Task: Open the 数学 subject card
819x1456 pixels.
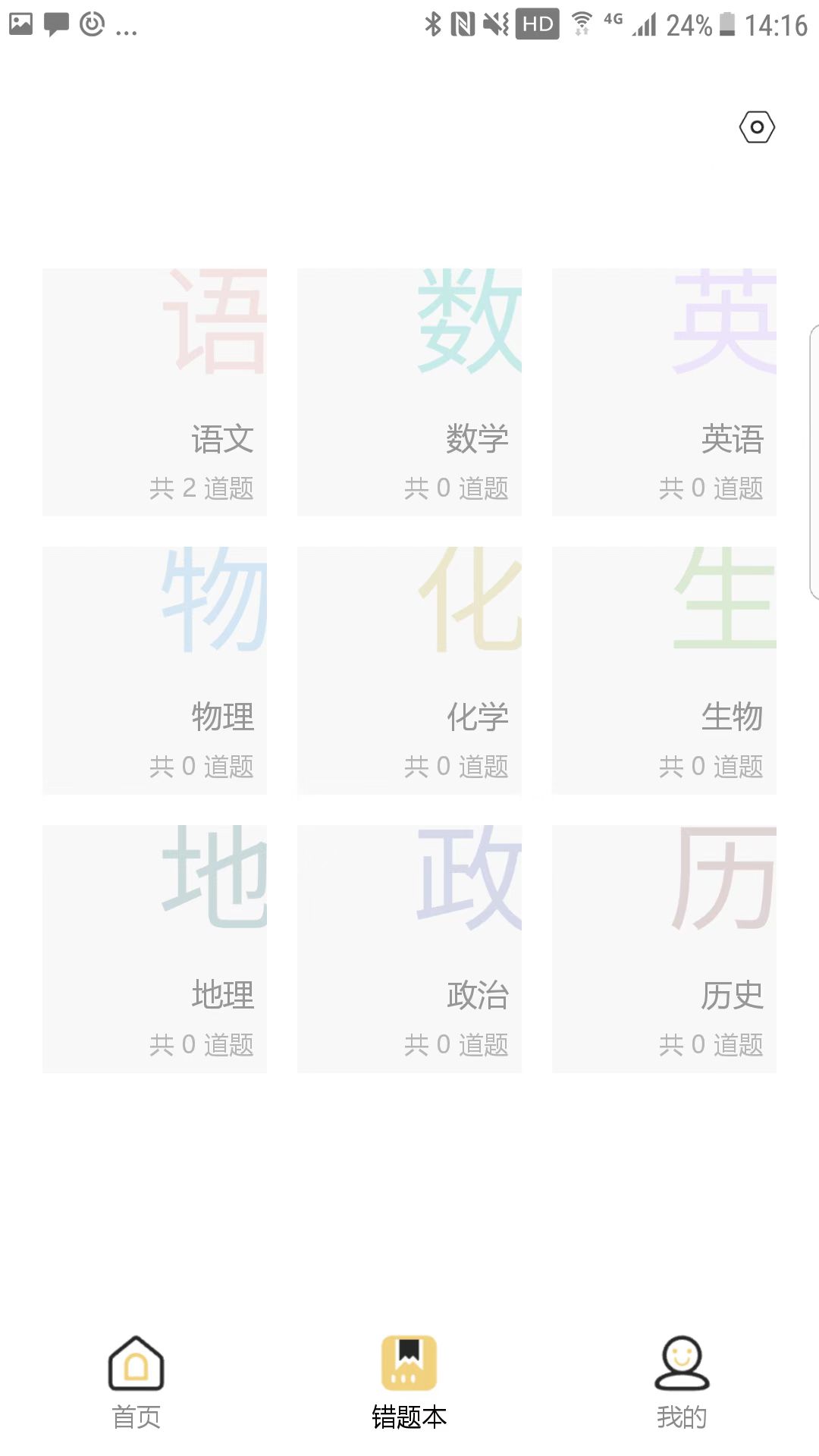Action: point(409,392)
